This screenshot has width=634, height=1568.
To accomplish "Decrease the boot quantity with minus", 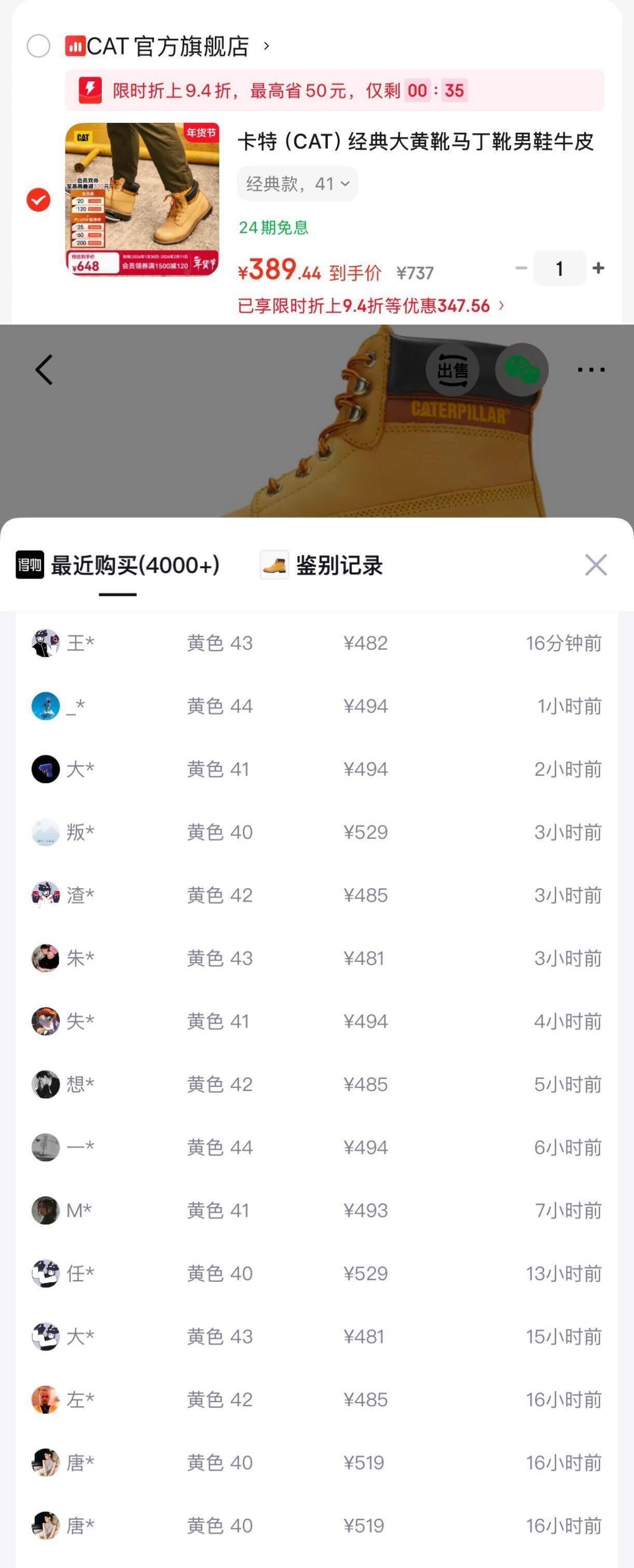I will coord(521,268).
